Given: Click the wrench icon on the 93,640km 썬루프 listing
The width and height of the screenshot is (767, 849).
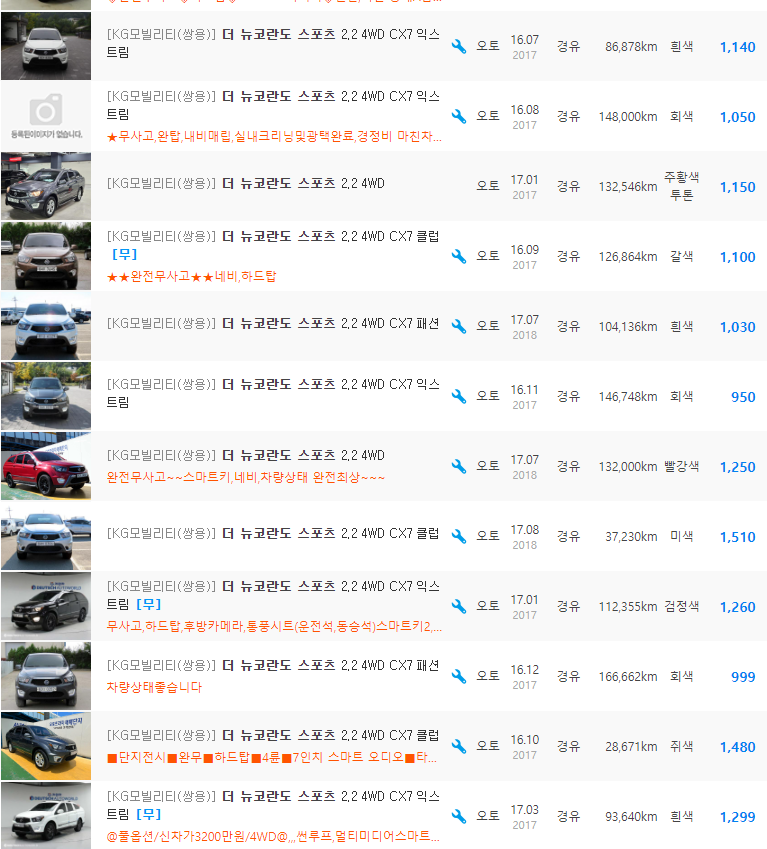Looking at the screenshot, I should coord(457,816).
